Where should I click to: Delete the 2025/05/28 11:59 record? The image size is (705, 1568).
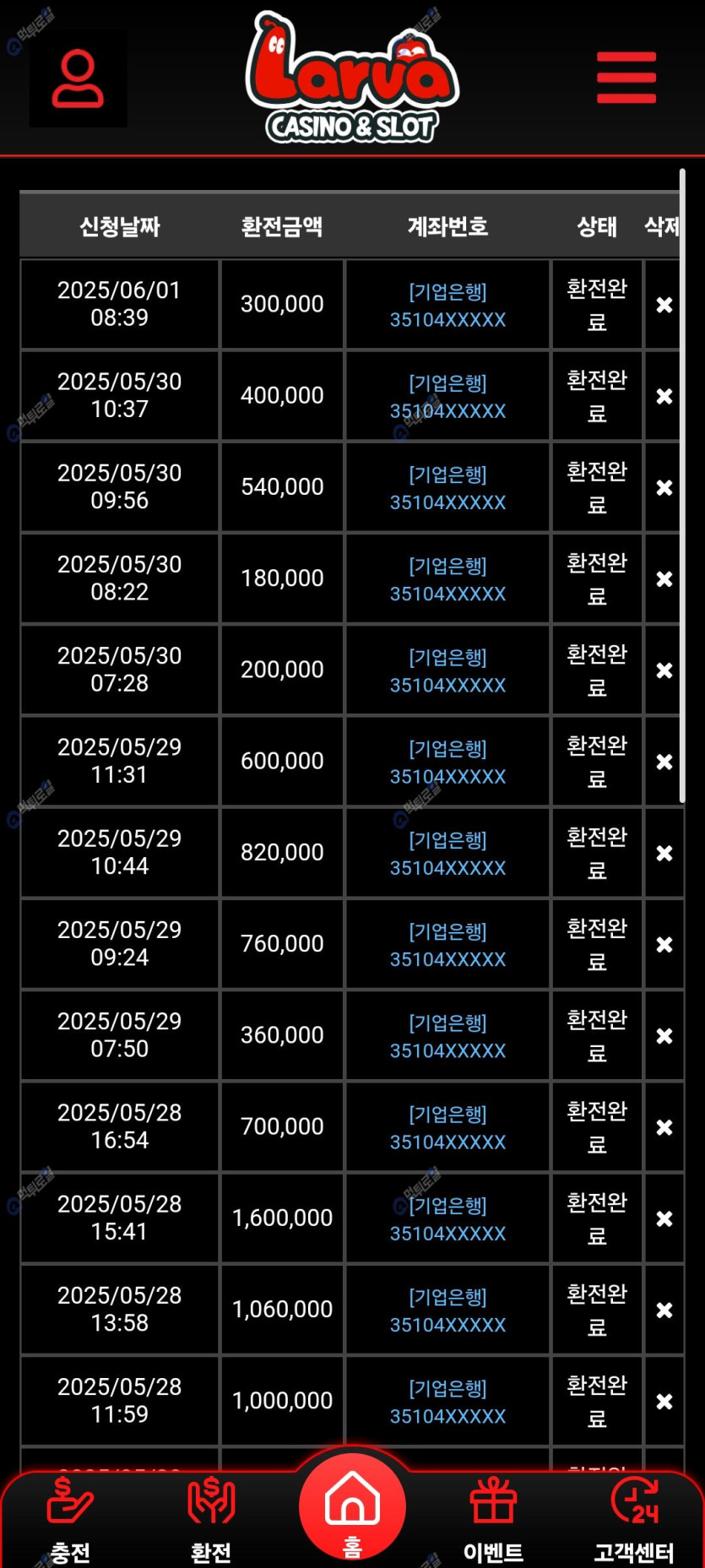[x=664, y=1402]
